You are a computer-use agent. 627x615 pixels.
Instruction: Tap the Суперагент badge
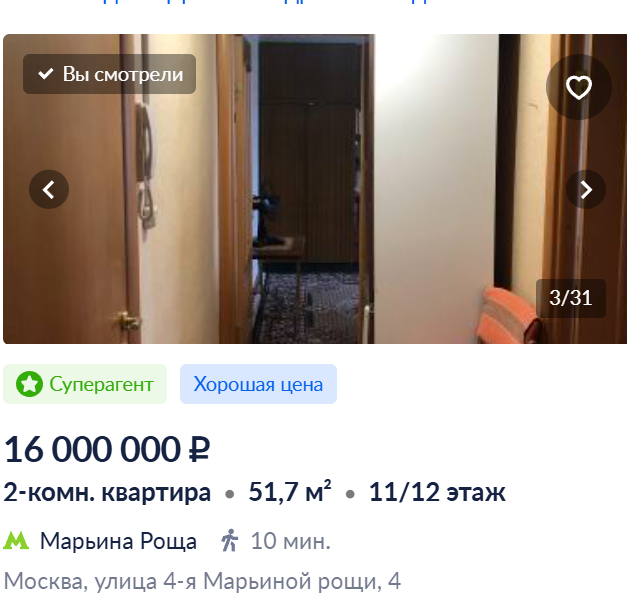[85, 384]
